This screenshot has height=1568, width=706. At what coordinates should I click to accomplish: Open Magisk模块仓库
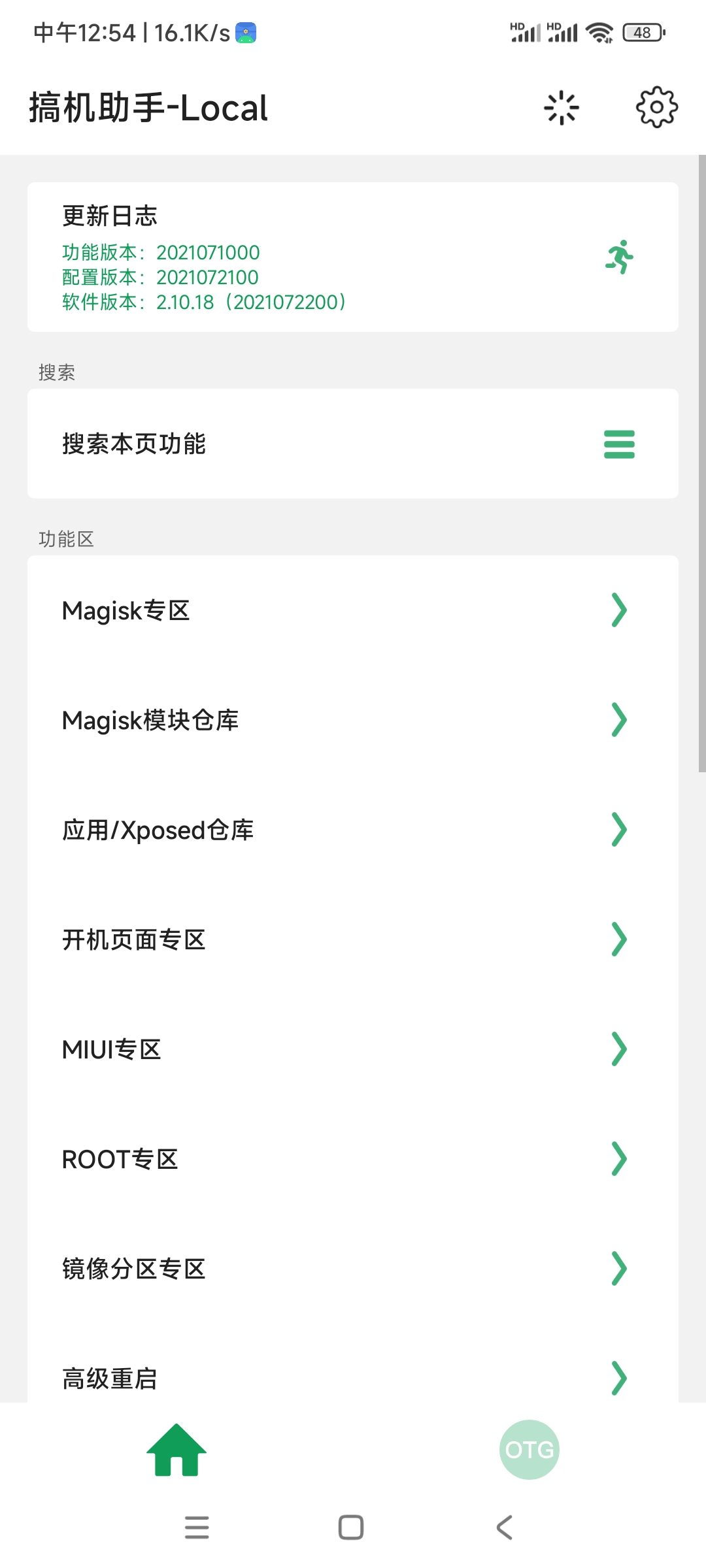(352, 720)
